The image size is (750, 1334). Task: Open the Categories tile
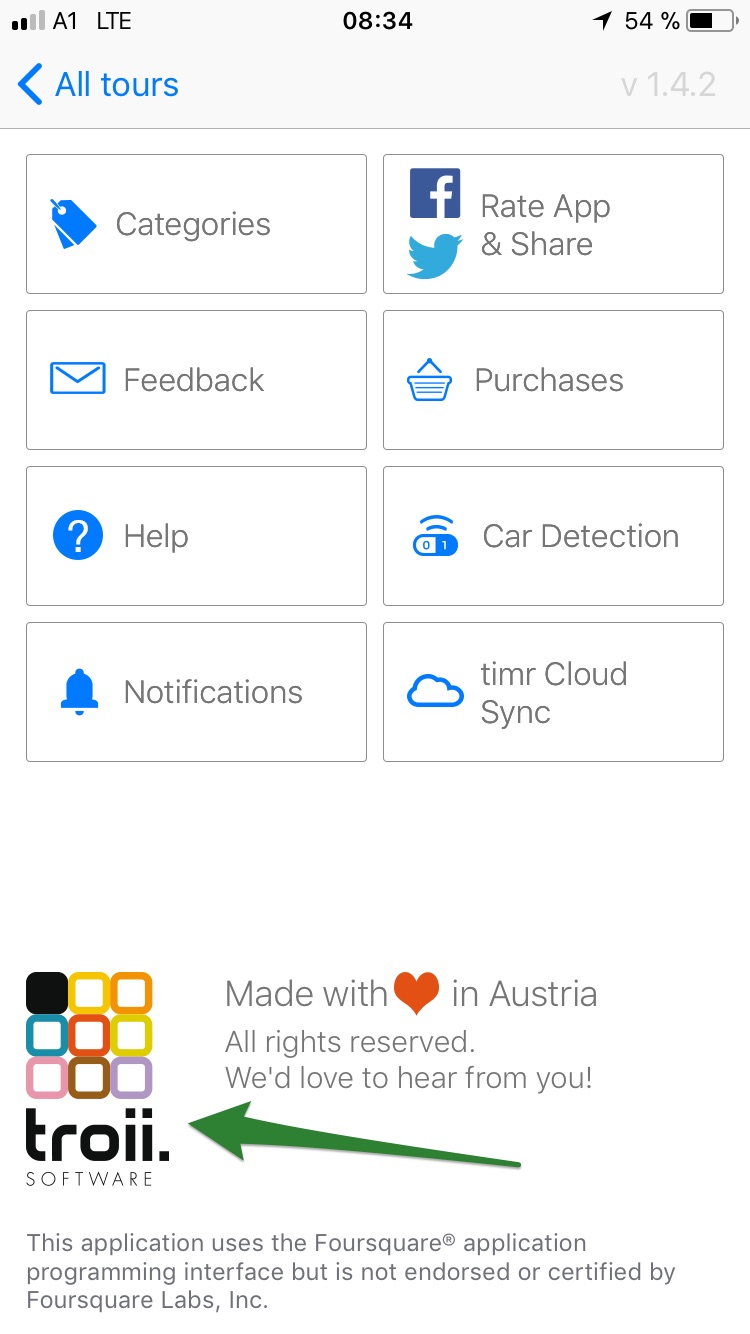(196, 224)
